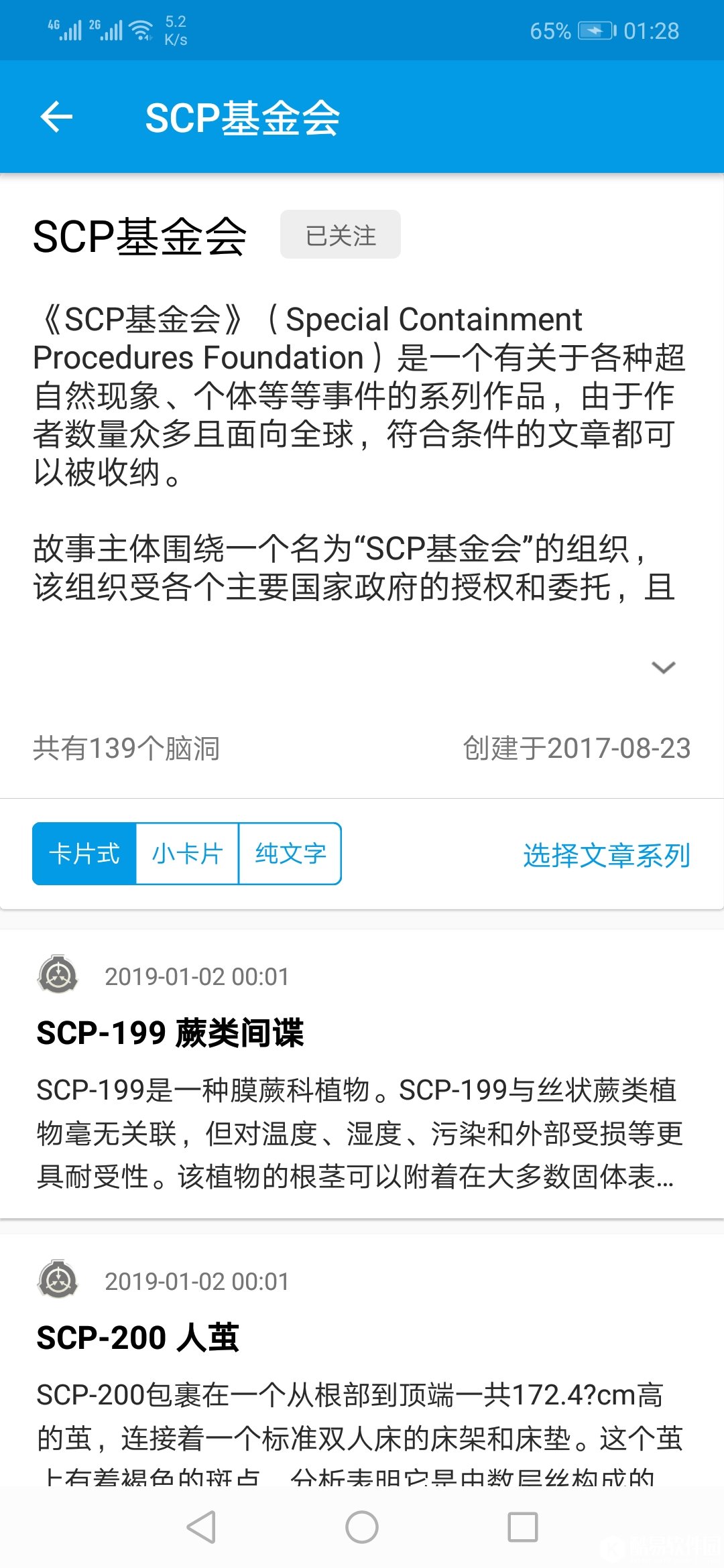This screenshot has height=1568, width=724.
Task: Tap the Wi-Fi icon in the status bar
Action: click(143, 29)
